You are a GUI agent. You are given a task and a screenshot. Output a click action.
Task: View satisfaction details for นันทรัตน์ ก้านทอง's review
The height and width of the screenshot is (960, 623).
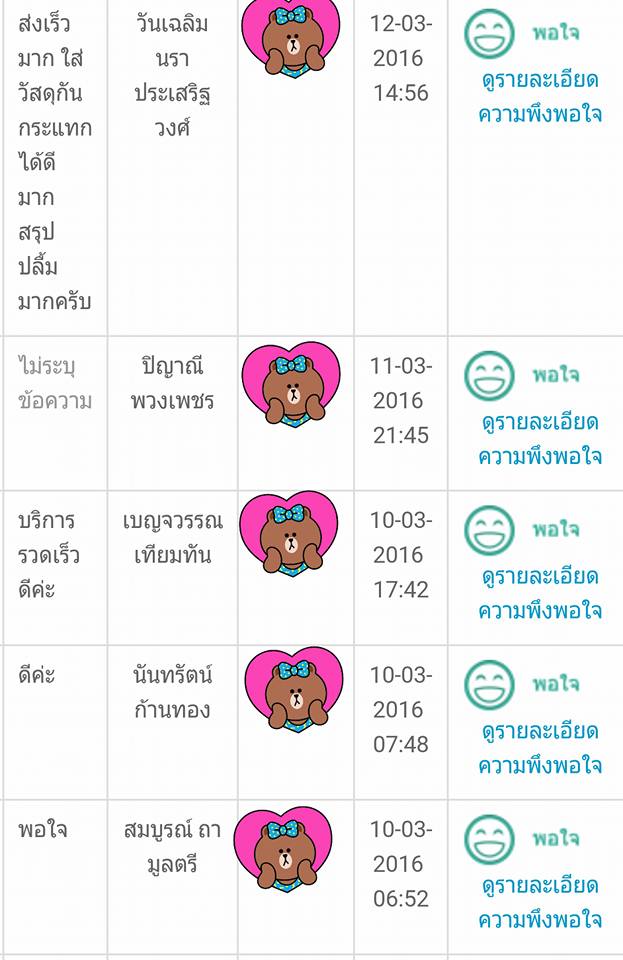pos(540,748)
